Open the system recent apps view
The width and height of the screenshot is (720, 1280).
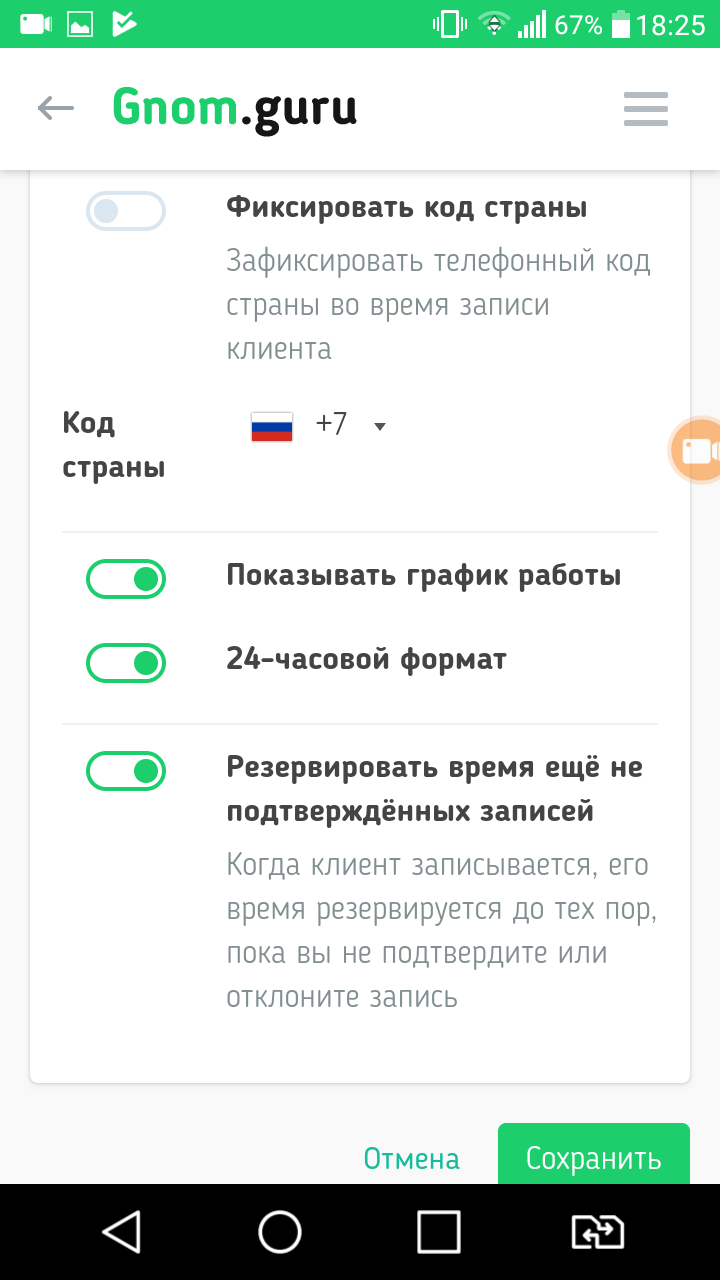click(x=438, y=1232)
